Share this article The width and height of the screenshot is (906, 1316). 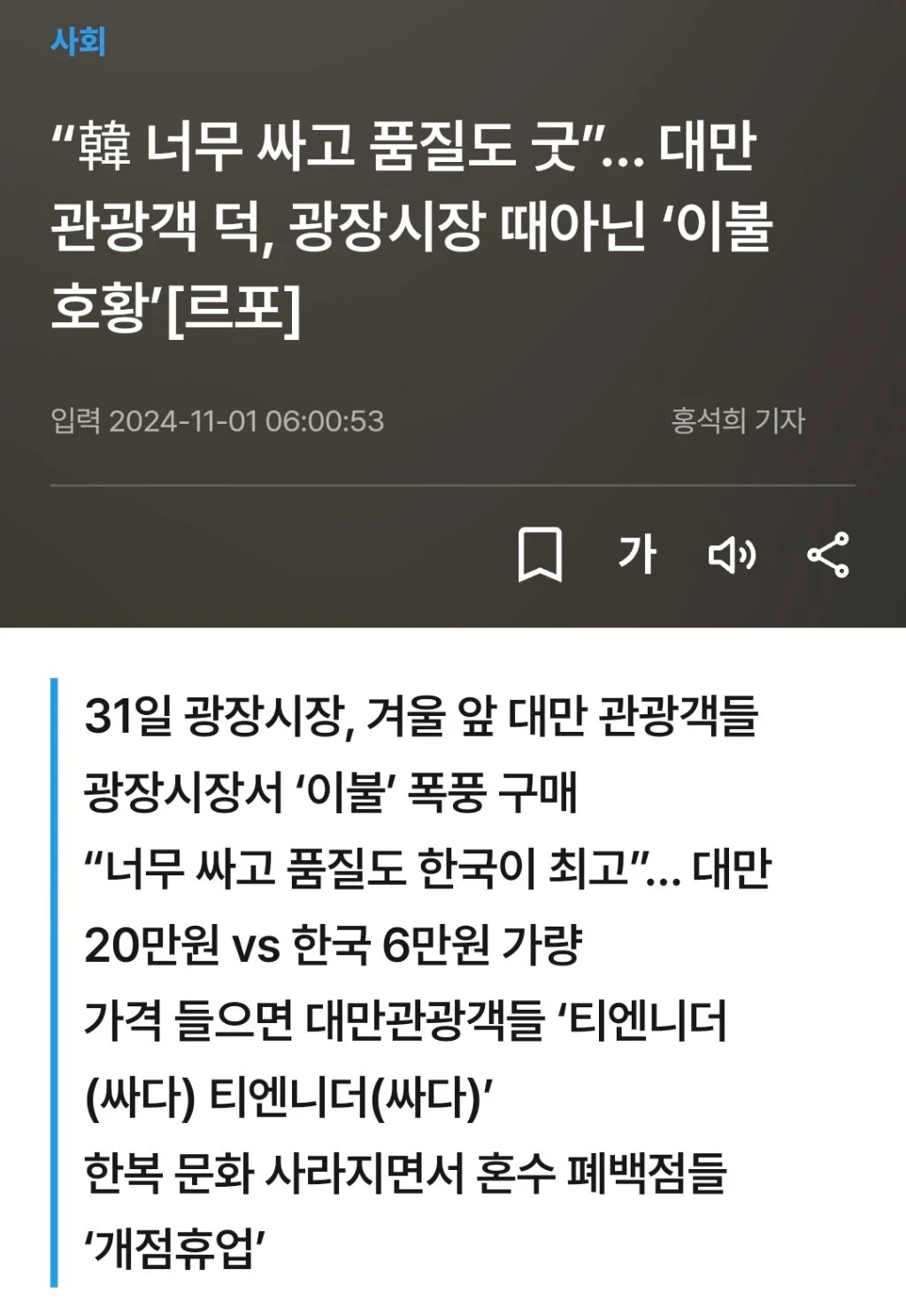pyautogui.click(x=828, y=555)
